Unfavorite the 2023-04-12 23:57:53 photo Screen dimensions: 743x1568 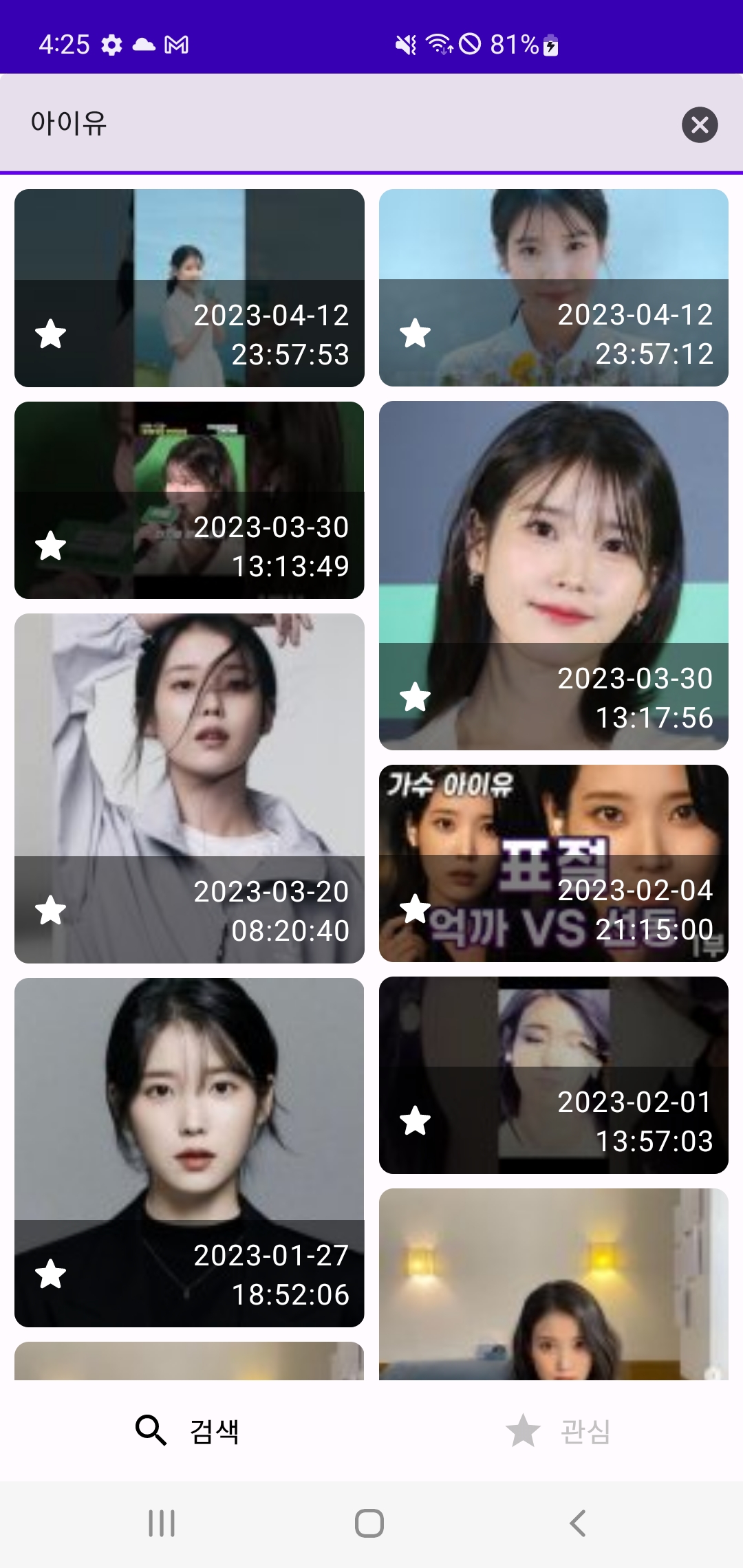coord(50,335)
